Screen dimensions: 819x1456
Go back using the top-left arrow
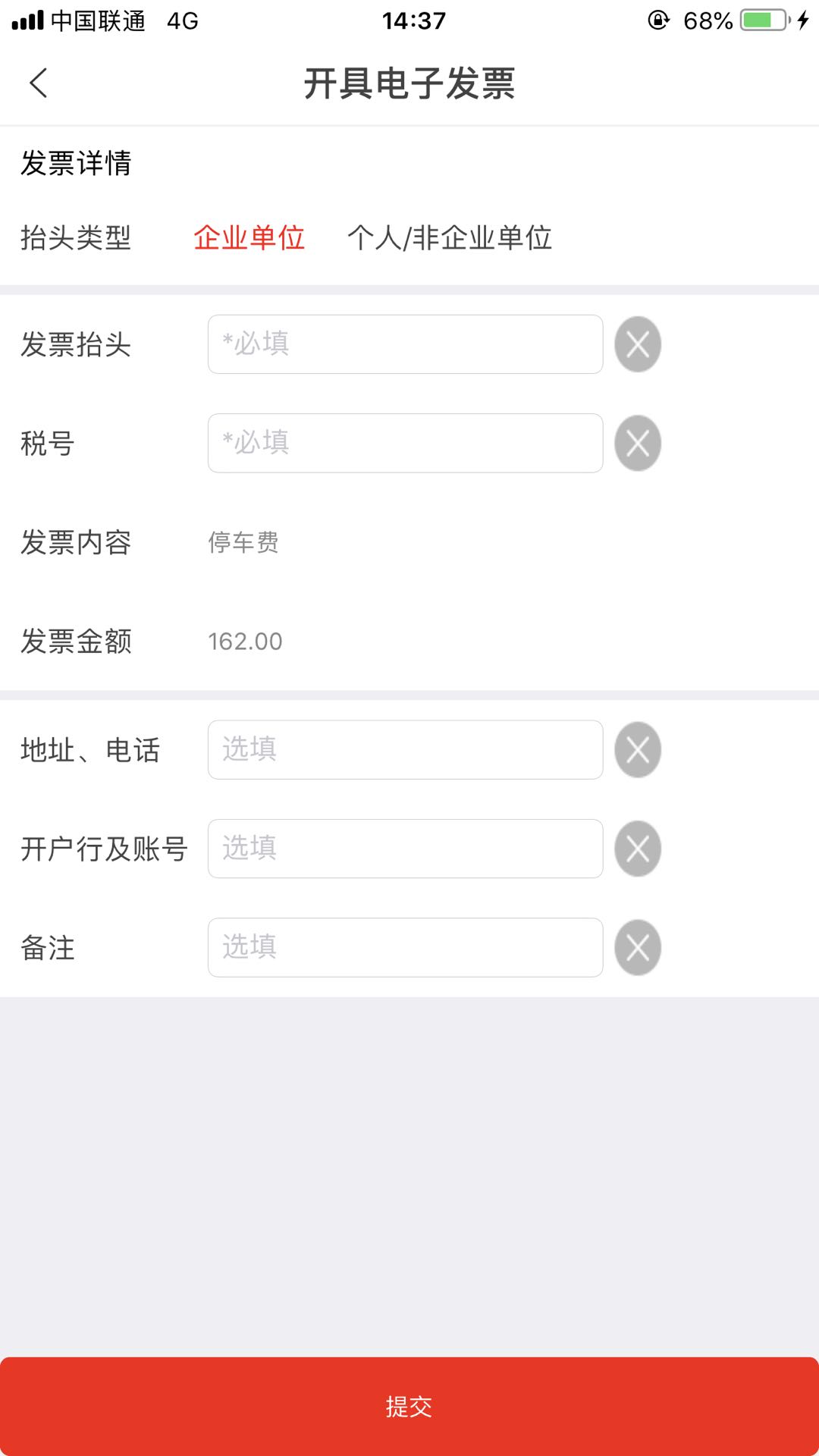[39, 83]
